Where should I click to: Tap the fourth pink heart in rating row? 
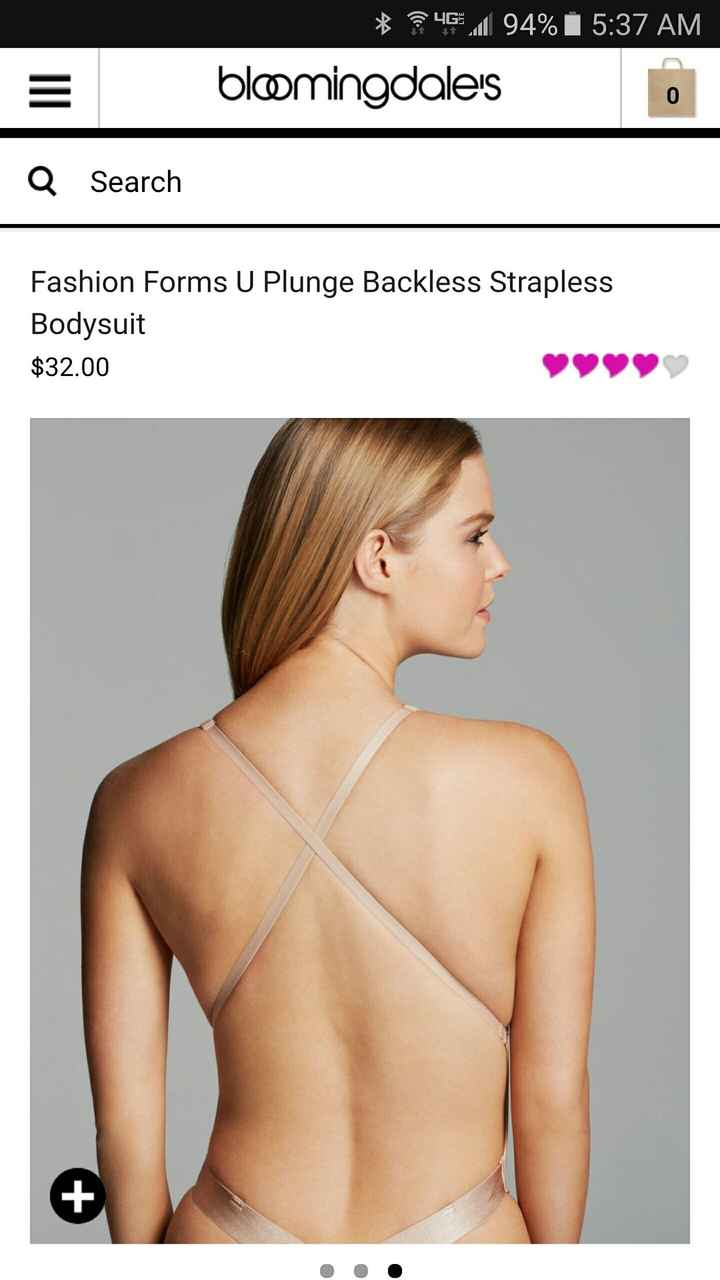click(x=644, y=366)
